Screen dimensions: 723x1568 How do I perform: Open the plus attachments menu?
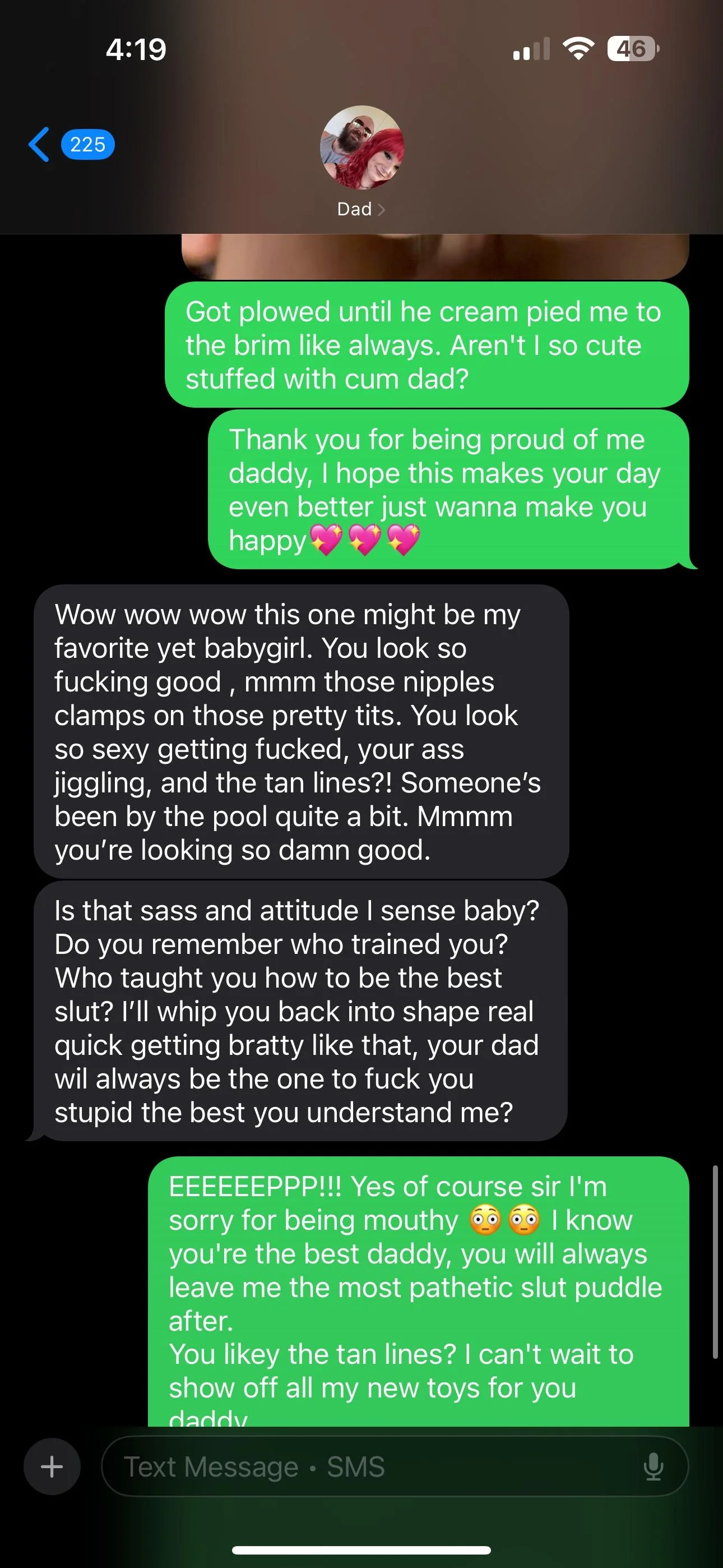tap(52, 1466)
